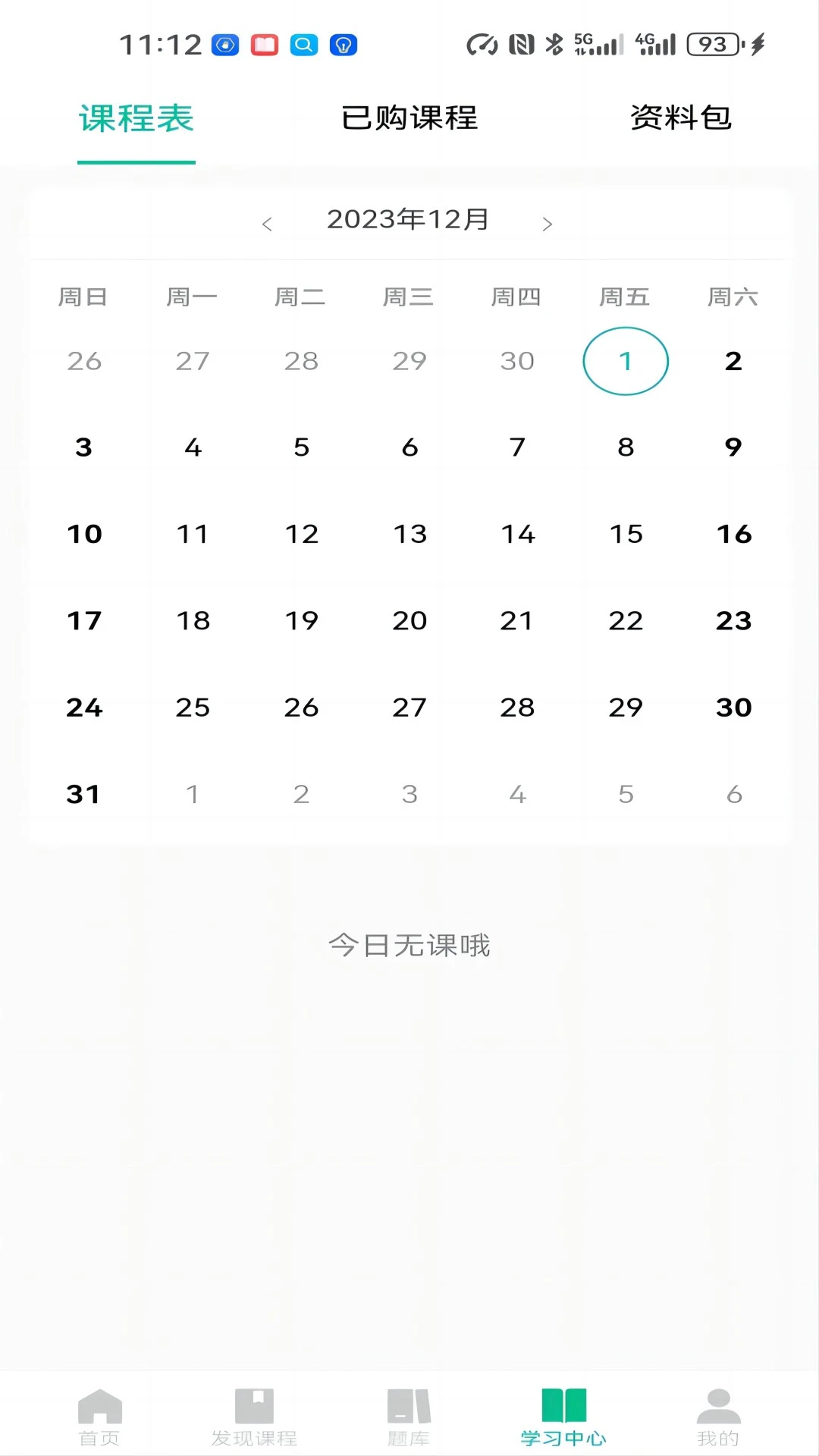Image resolution: width=819 pixels, height=1456 pixels.
Task: Select December 25 on the calendar
Action: click(193, 707)
